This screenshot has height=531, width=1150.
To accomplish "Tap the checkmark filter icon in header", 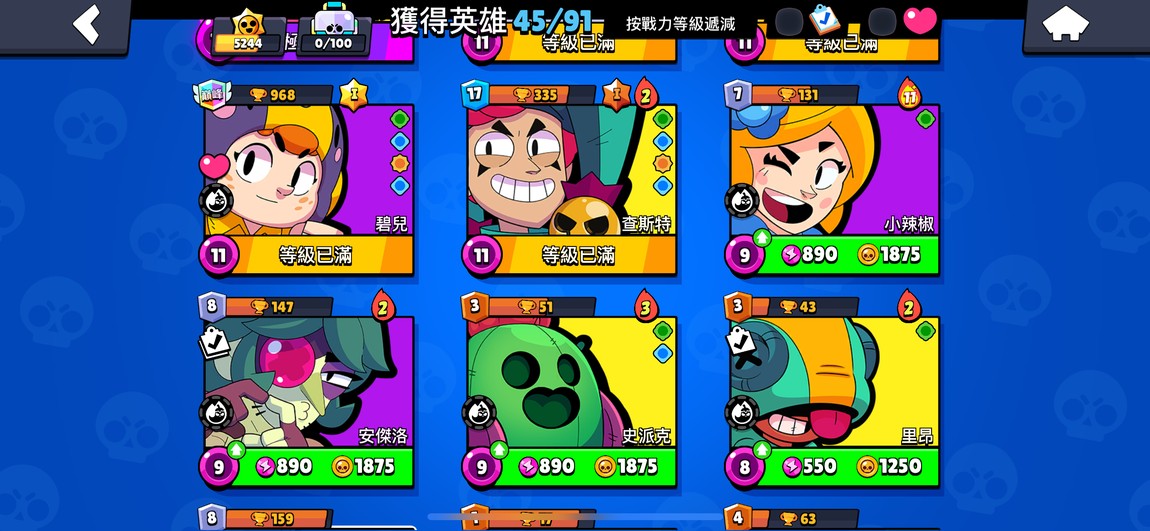I will coord(825,21).
